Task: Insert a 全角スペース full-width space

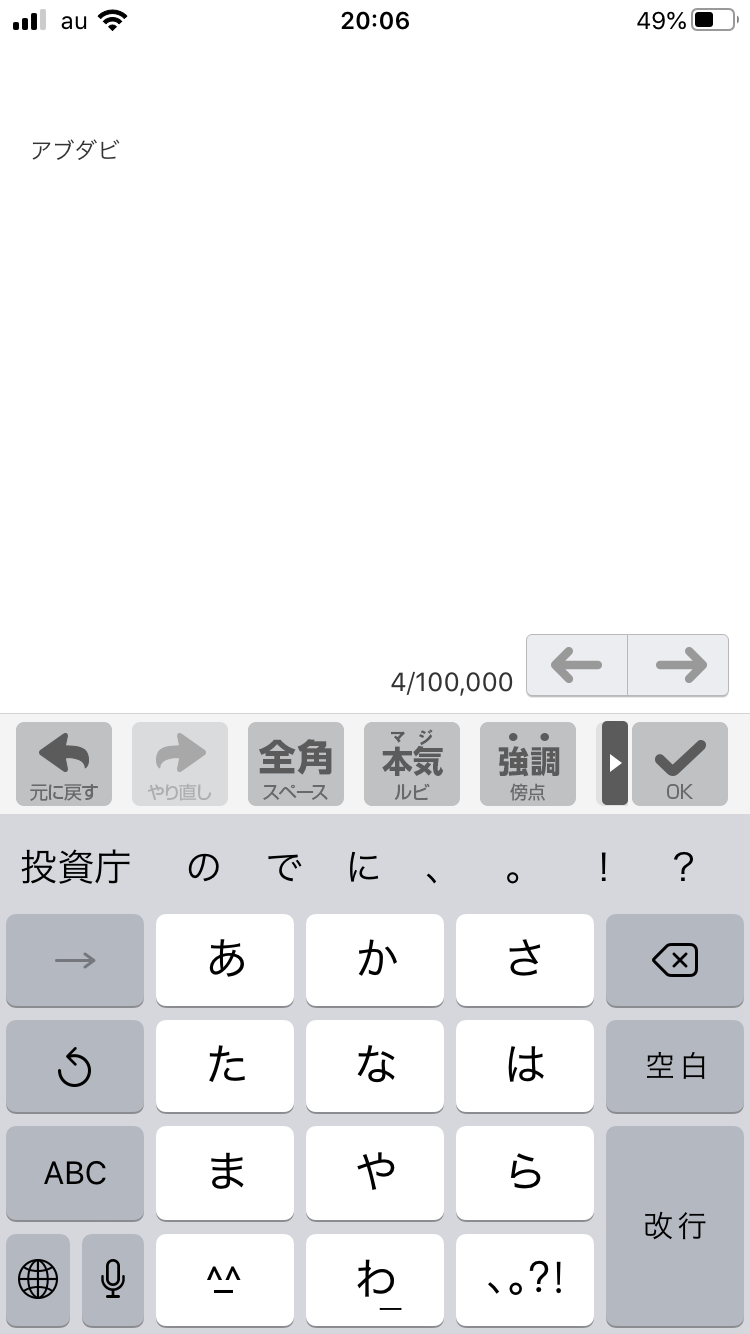Action: [296, 764]
